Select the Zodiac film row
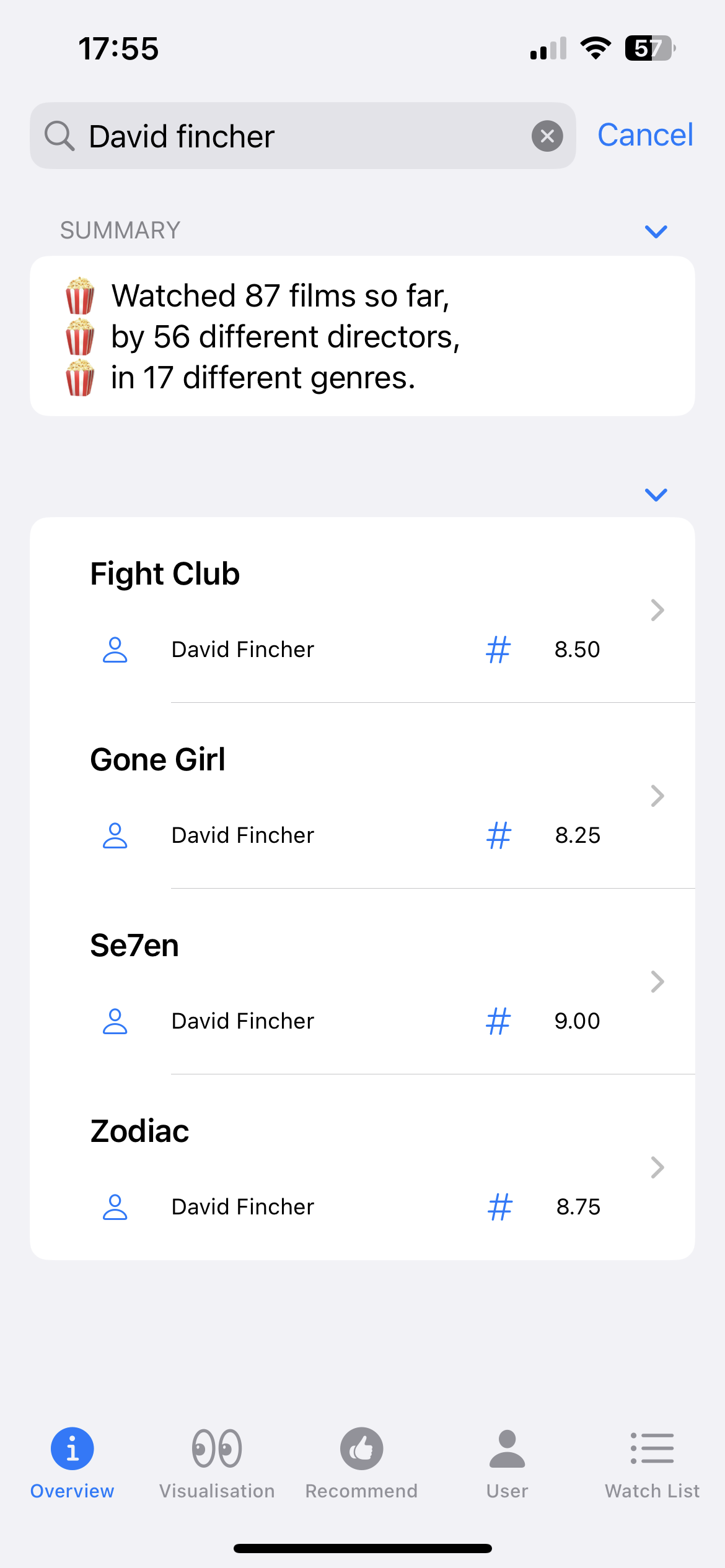 coord(362,1167)
